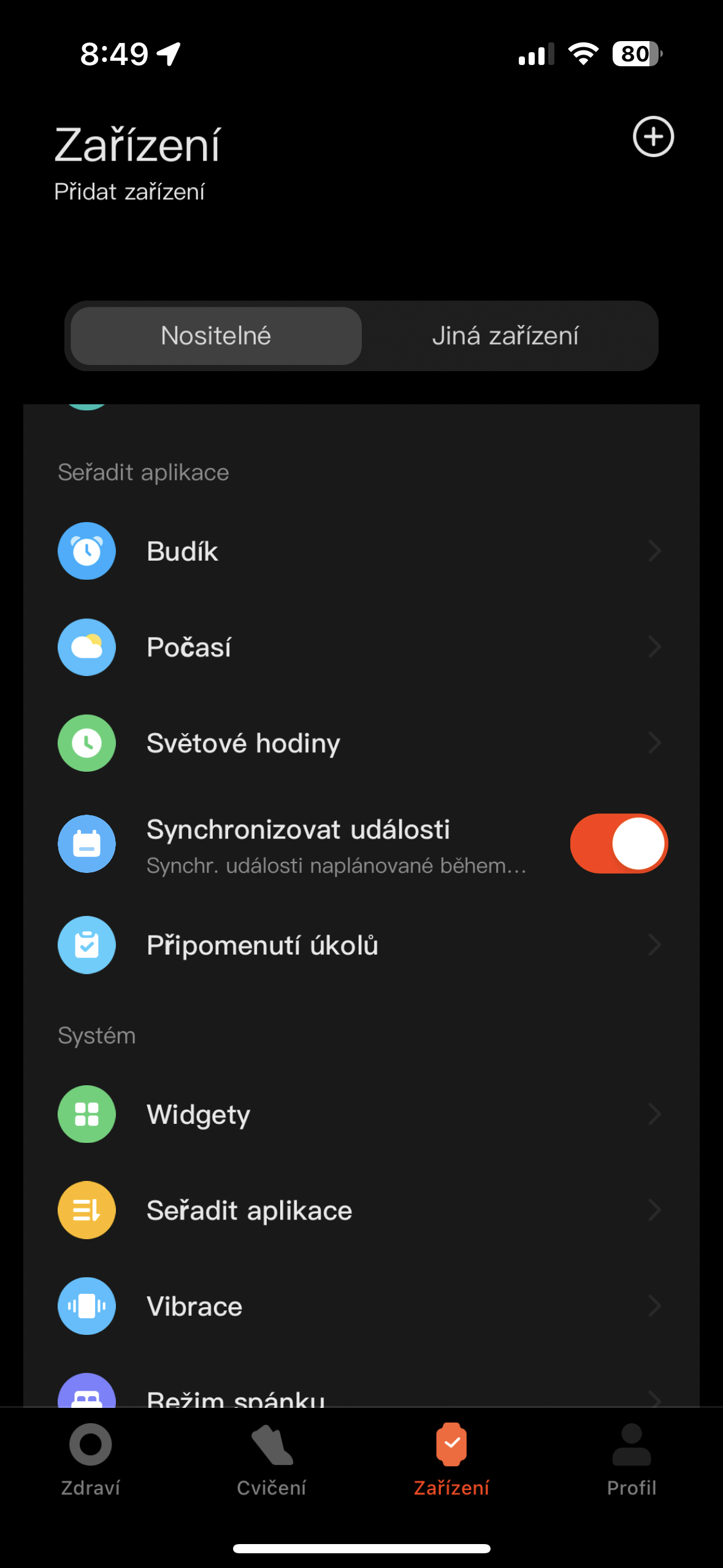723x1568 pixels.
Task: Tap Přidat zařízení link
Action: 130,191
